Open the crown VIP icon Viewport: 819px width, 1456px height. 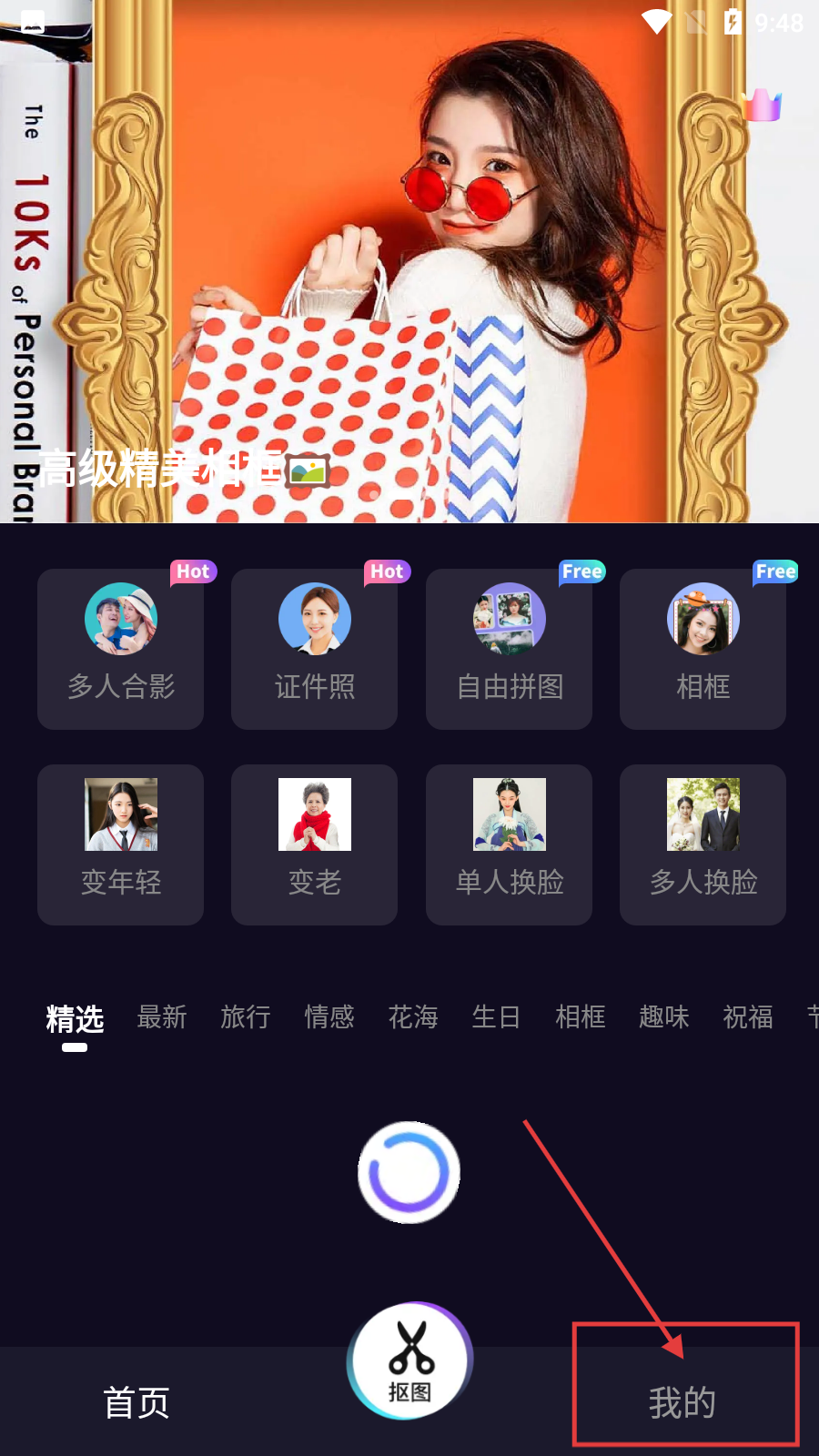(x=762, y=106)
